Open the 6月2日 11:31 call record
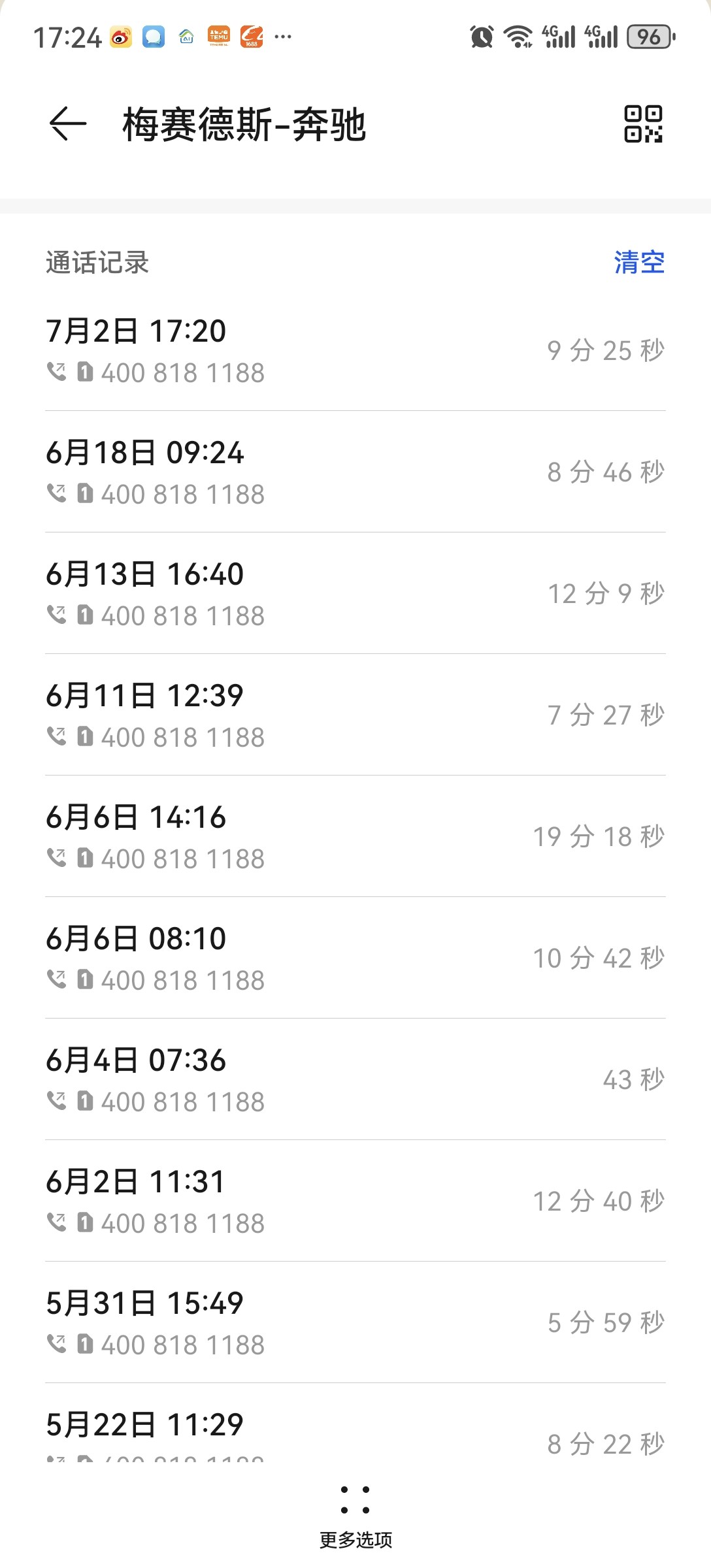Screen dimensions: 711x1568 355,1201
